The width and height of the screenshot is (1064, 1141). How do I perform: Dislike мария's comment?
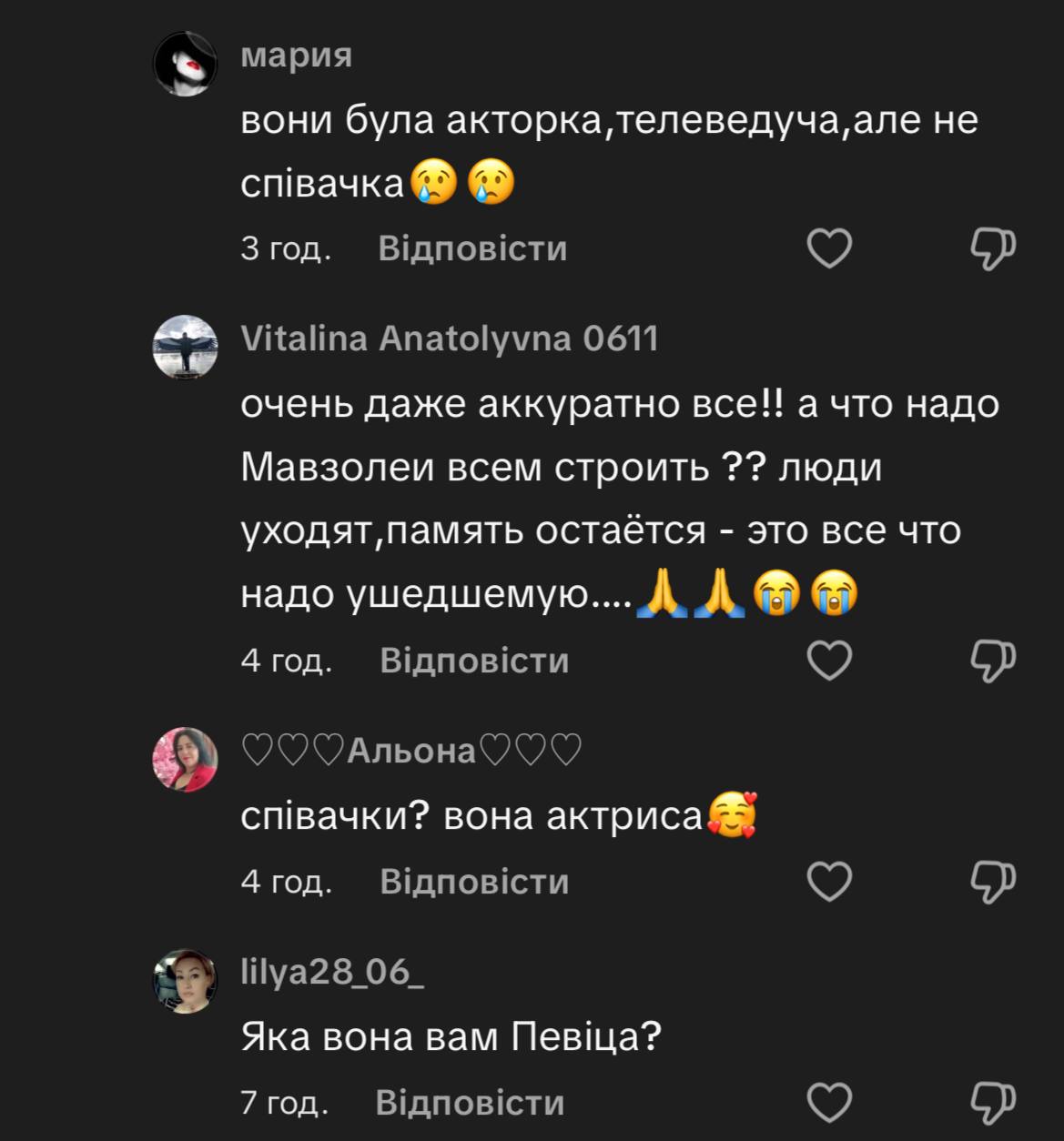[x=993, y=248]
